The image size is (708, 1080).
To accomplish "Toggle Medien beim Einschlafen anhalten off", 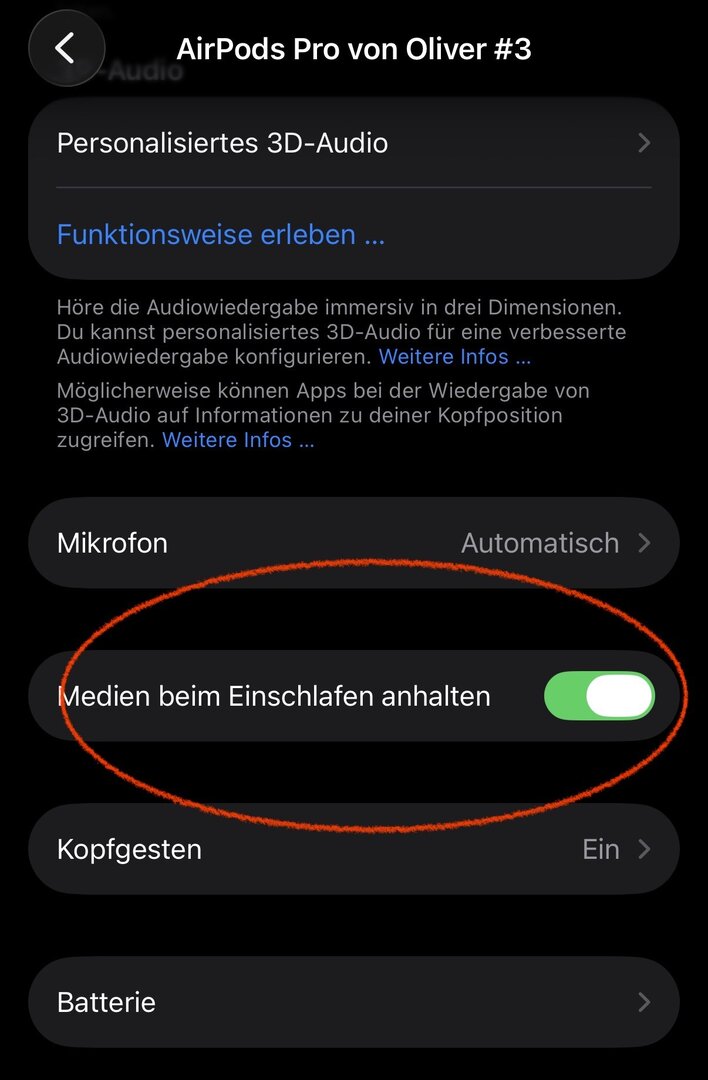I will [x=599, y=696].
